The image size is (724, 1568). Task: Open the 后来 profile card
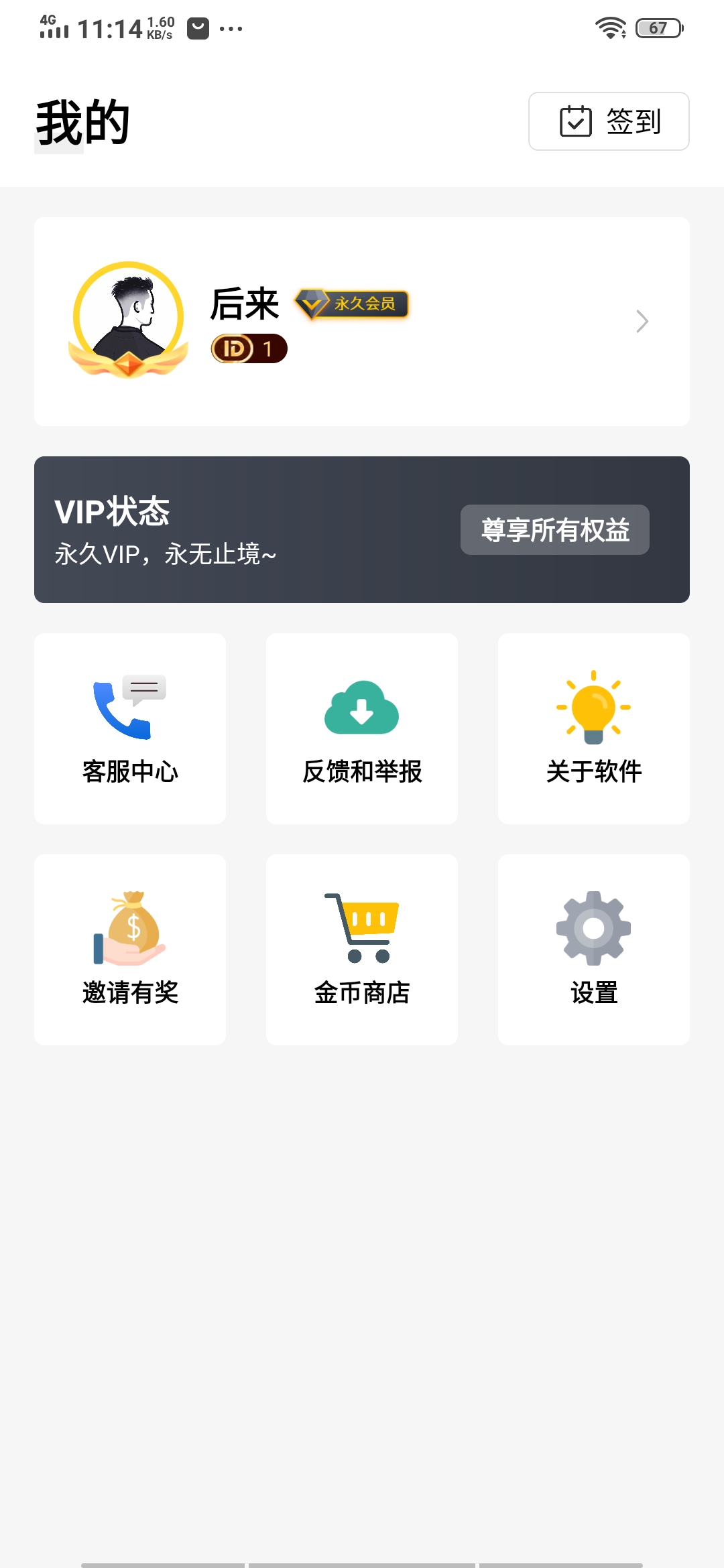click(362, 322)
